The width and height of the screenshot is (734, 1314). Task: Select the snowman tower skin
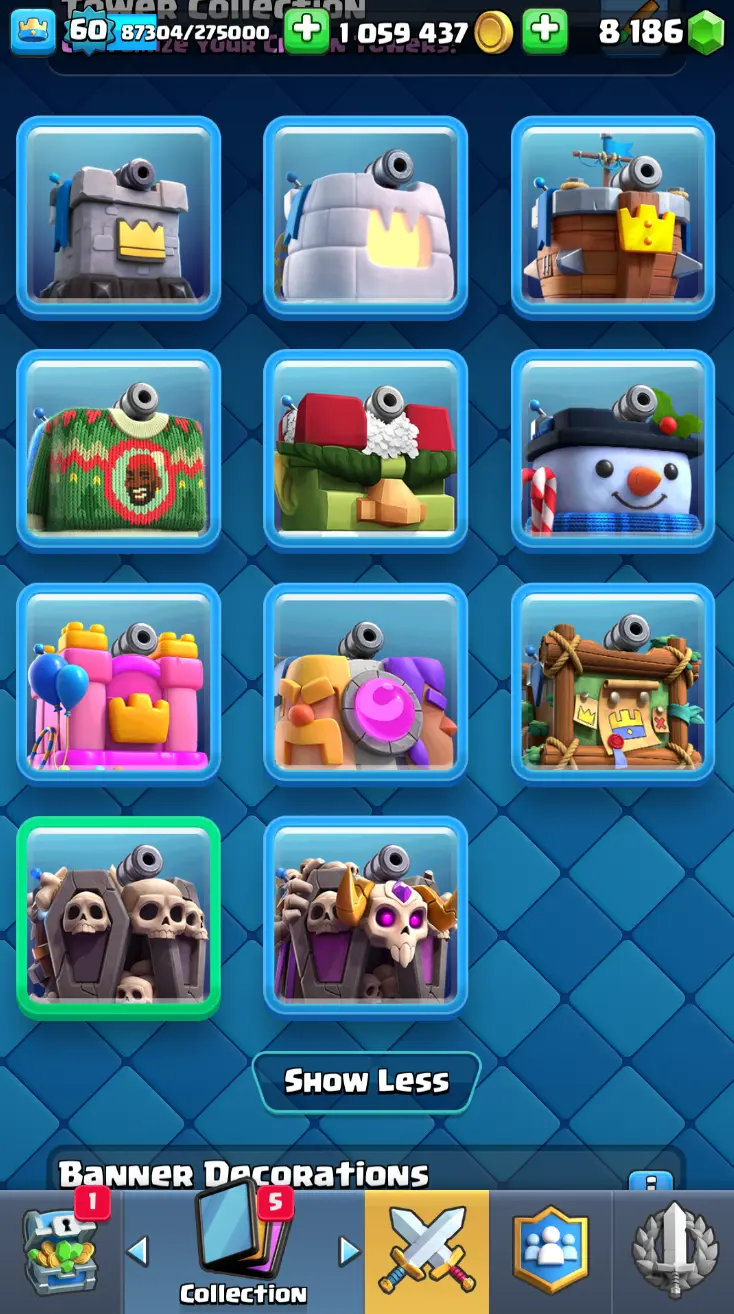pos(612,450)
